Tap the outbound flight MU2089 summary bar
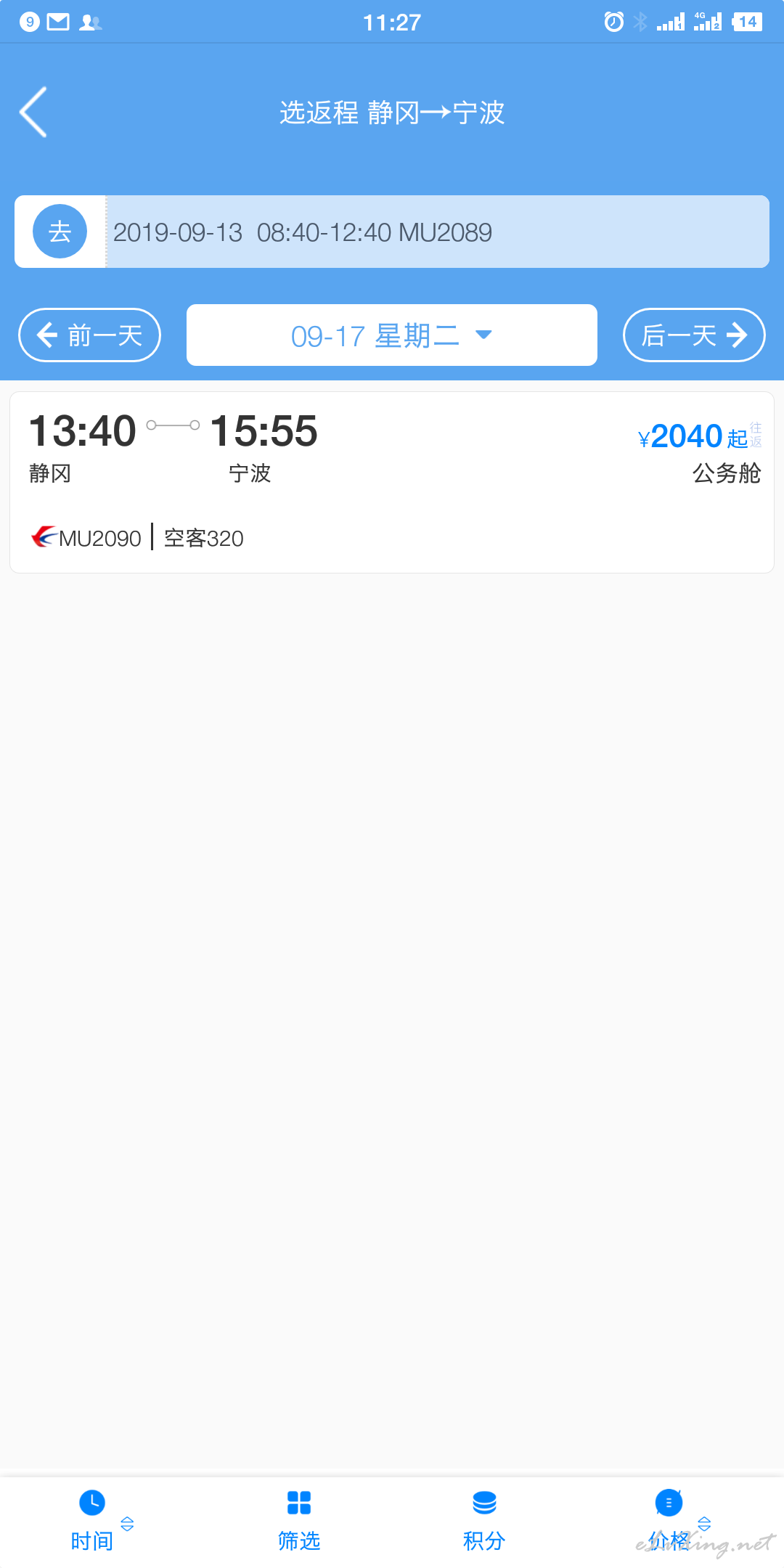The image size is (784, 1568). pos(392,232)
